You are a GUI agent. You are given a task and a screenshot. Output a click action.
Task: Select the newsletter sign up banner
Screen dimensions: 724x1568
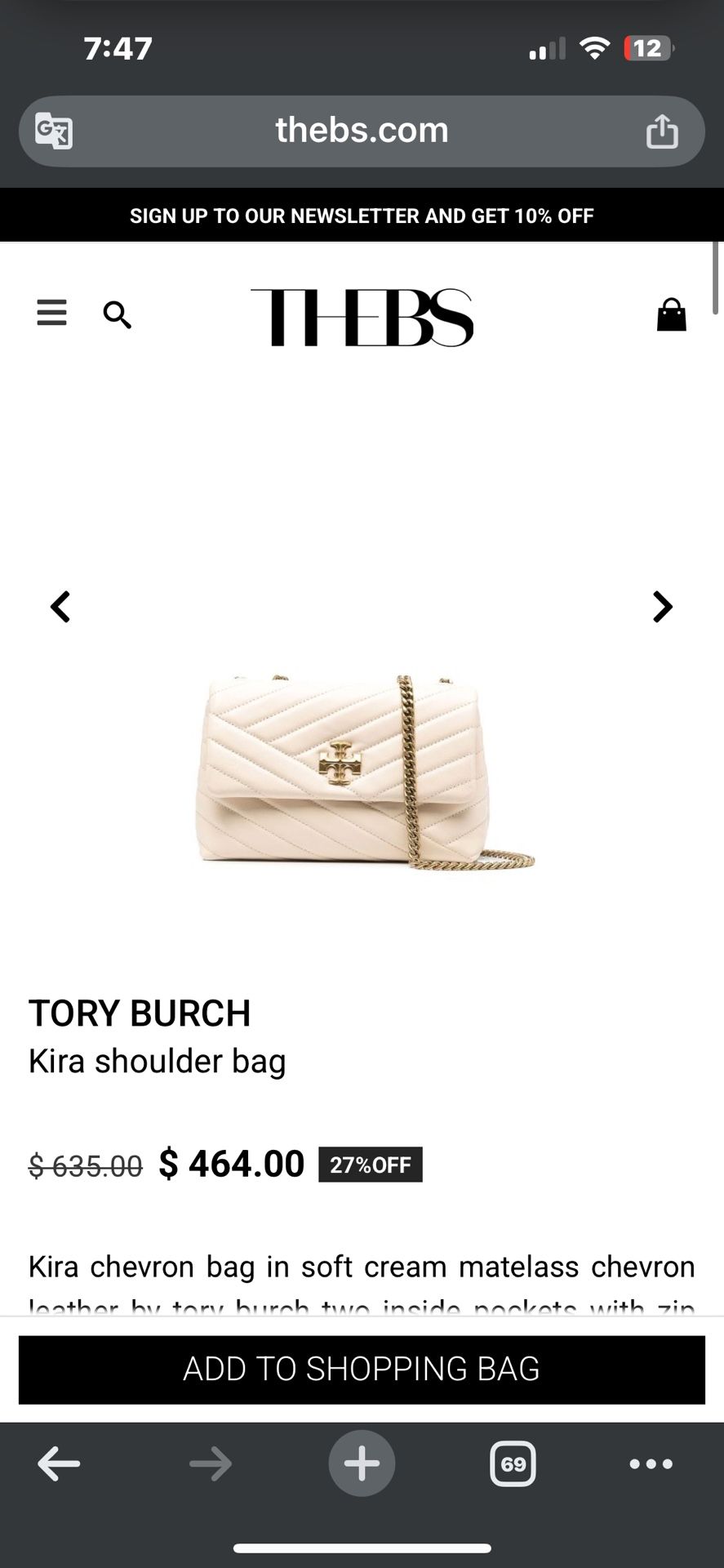pos(362,215)
